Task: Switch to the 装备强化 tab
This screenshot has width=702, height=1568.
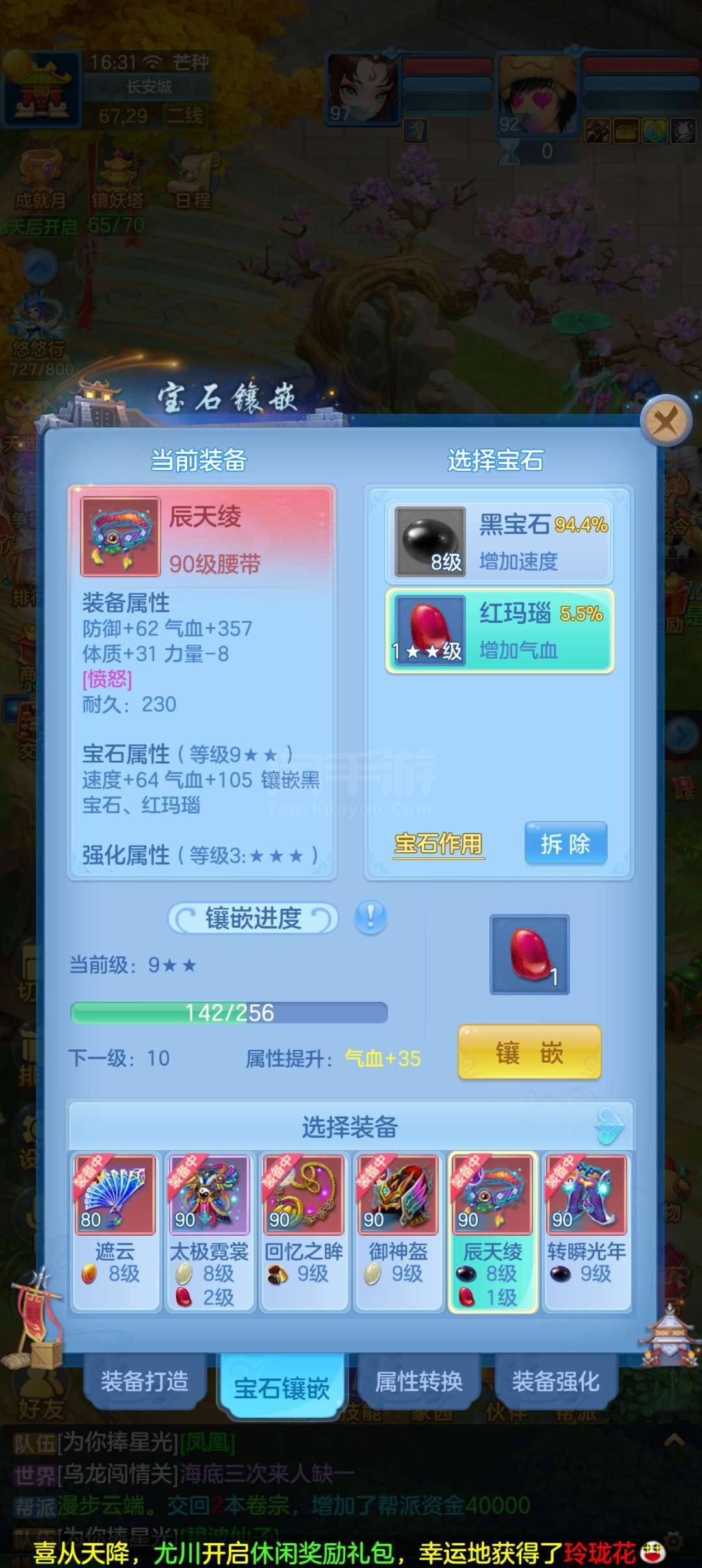Action: click(x=556, y=1381)
